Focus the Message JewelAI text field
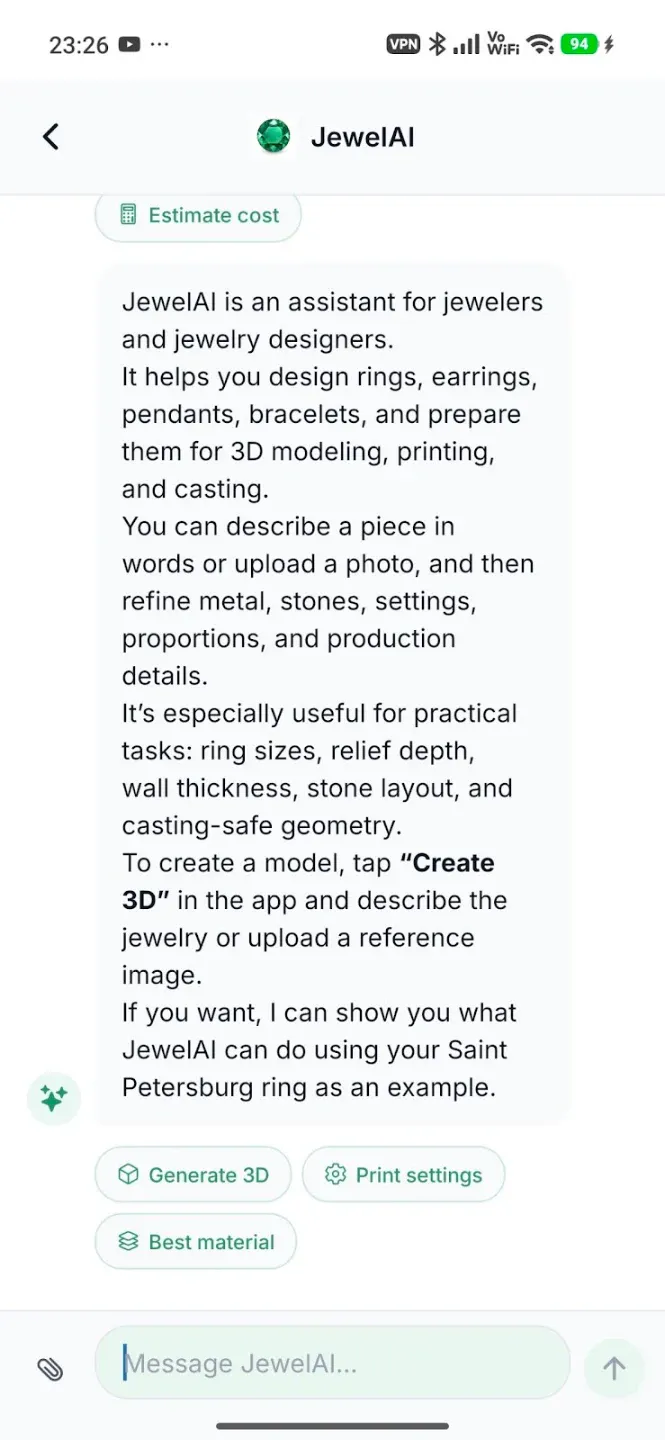This screenshot has height=1440, width=665. click(x=332, y=1363)
